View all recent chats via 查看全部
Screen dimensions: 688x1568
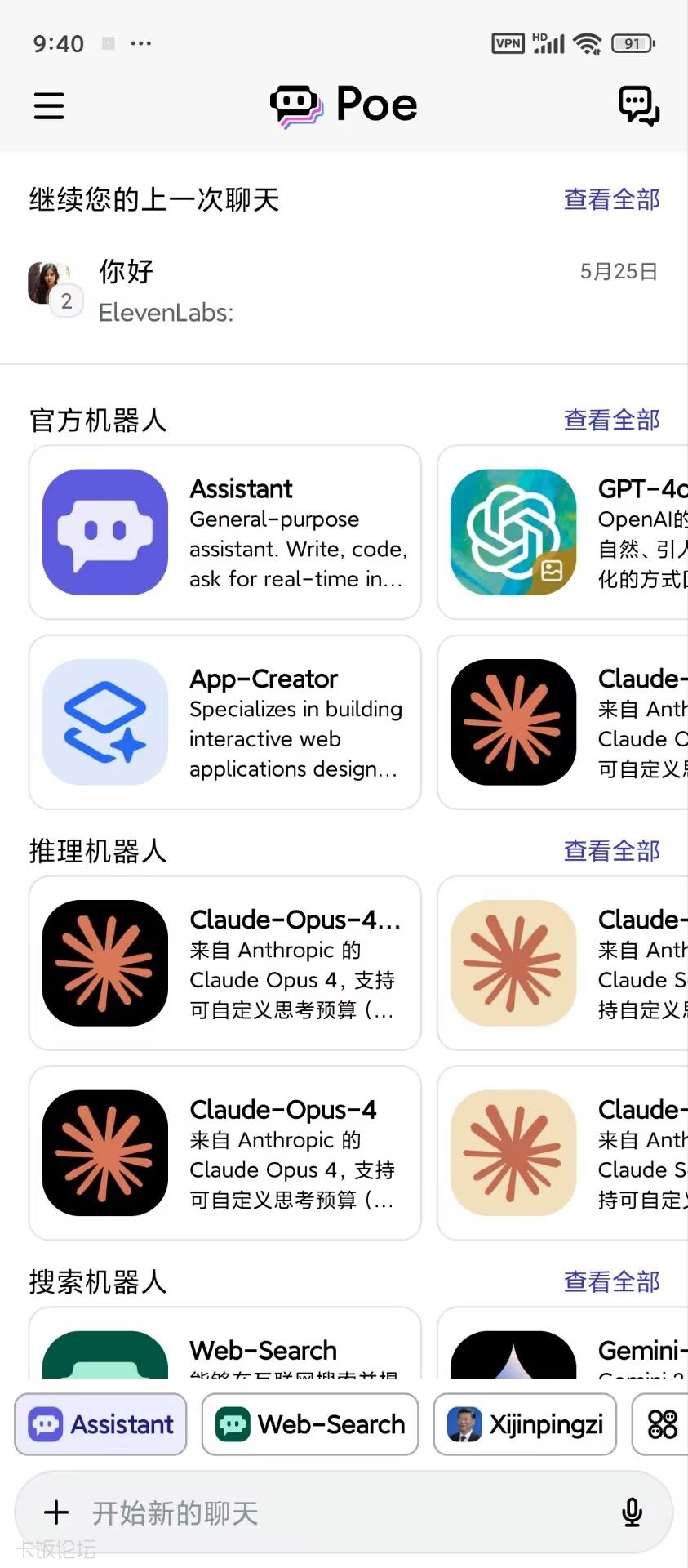point(611,199)
